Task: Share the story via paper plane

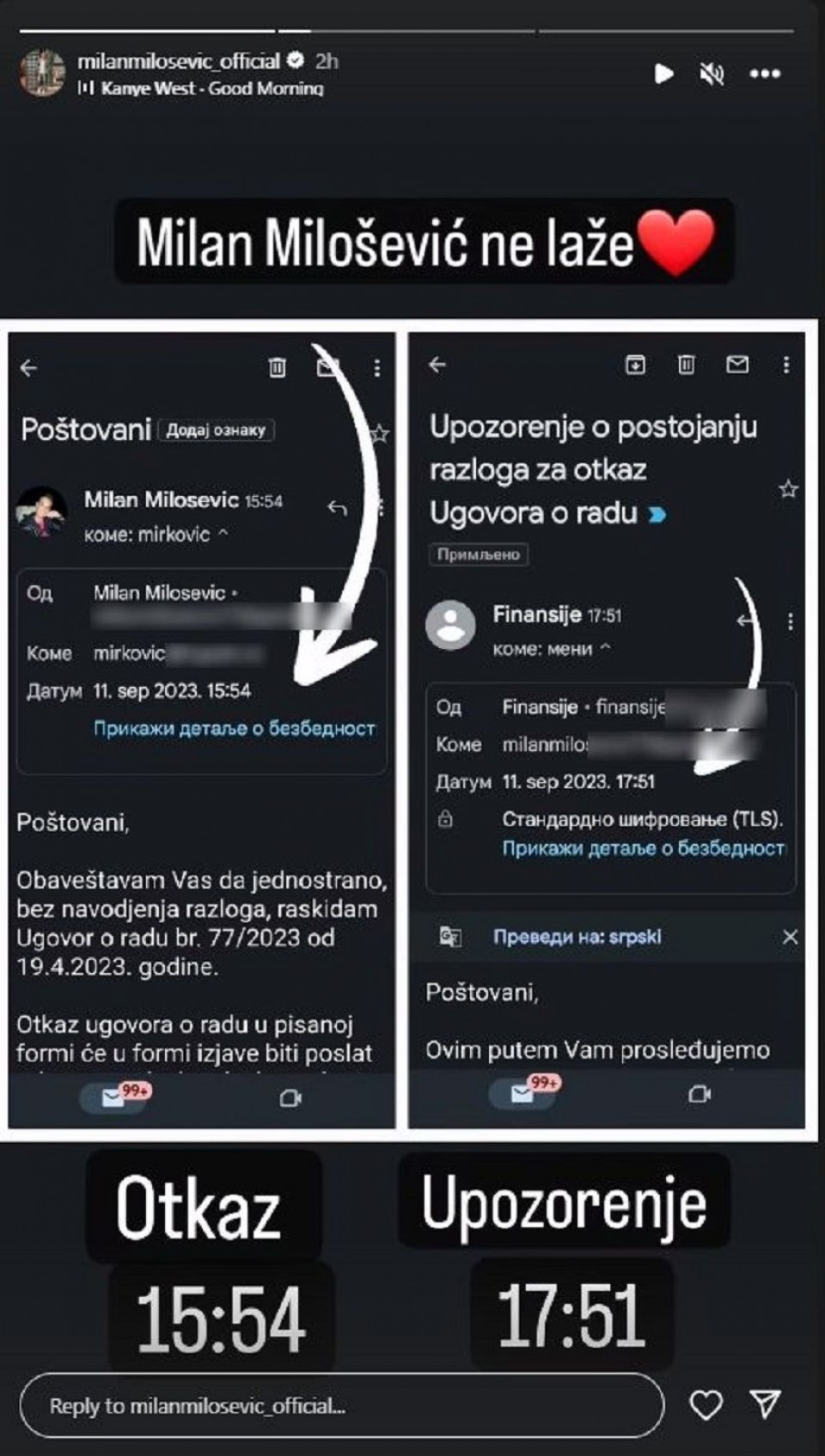Action: [x=765, y=1404]
